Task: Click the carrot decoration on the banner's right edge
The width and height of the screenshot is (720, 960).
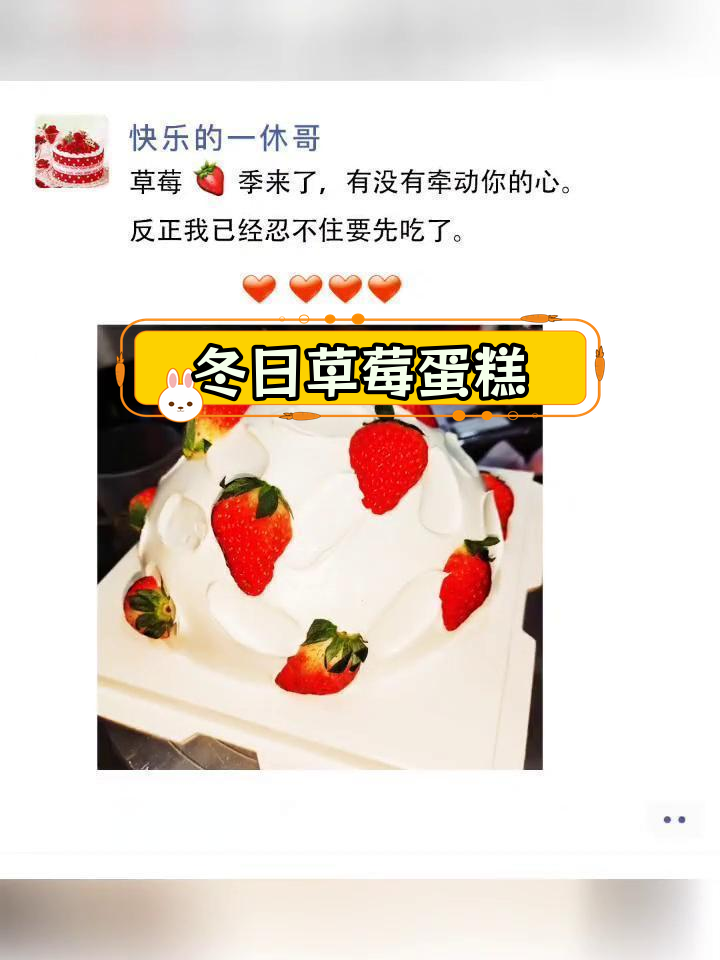Action: (x=598, y=363)
